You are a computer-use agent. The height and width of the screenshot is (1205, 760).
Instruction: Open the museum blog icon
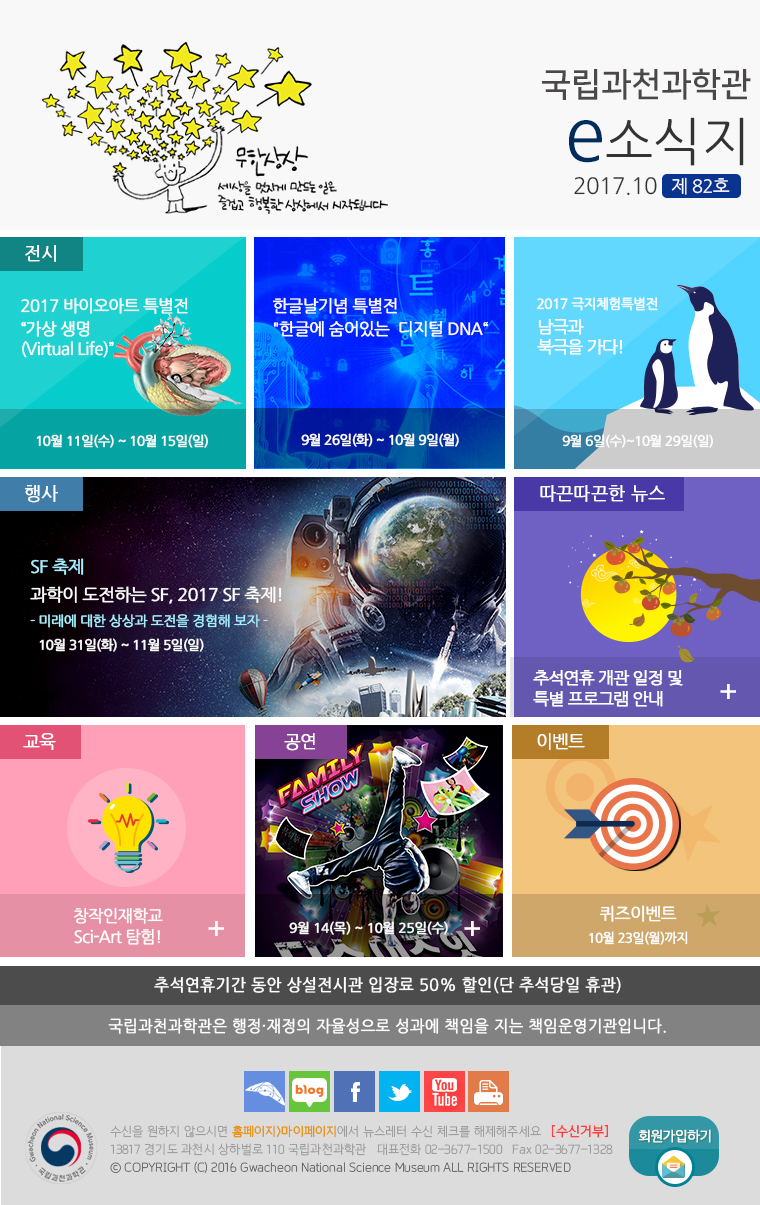[x=309, y=1091]
